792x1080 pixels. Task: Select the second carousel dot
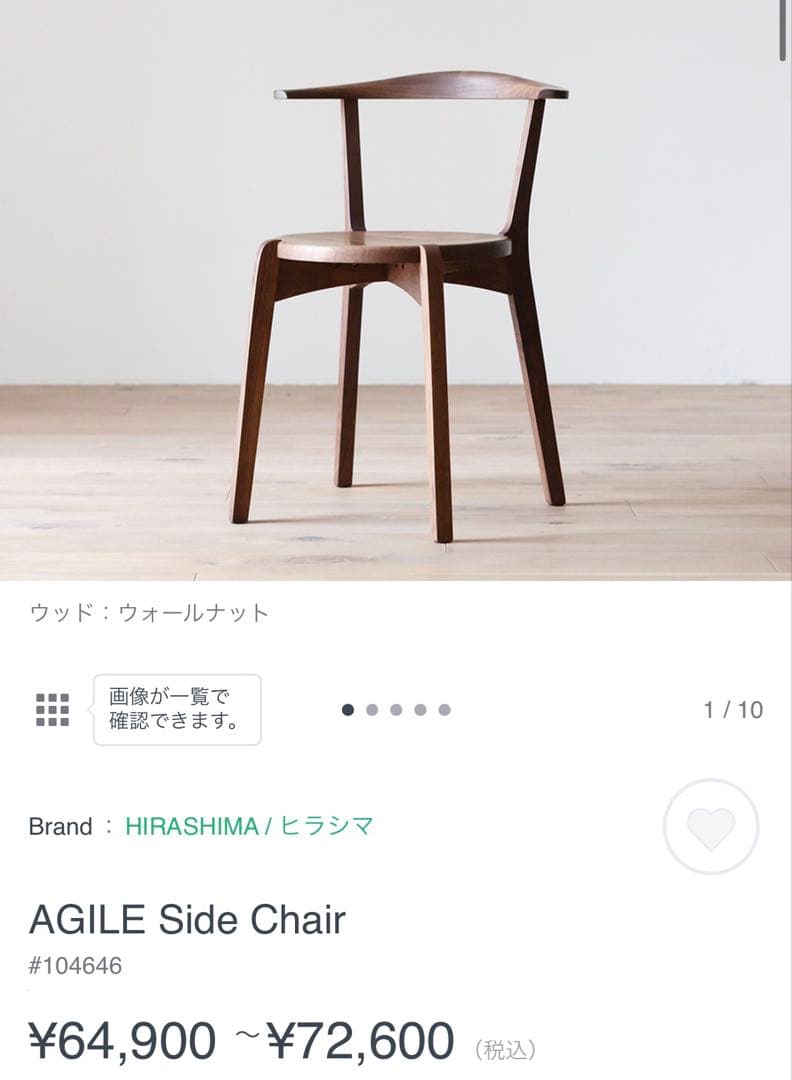tap(372, 710)
